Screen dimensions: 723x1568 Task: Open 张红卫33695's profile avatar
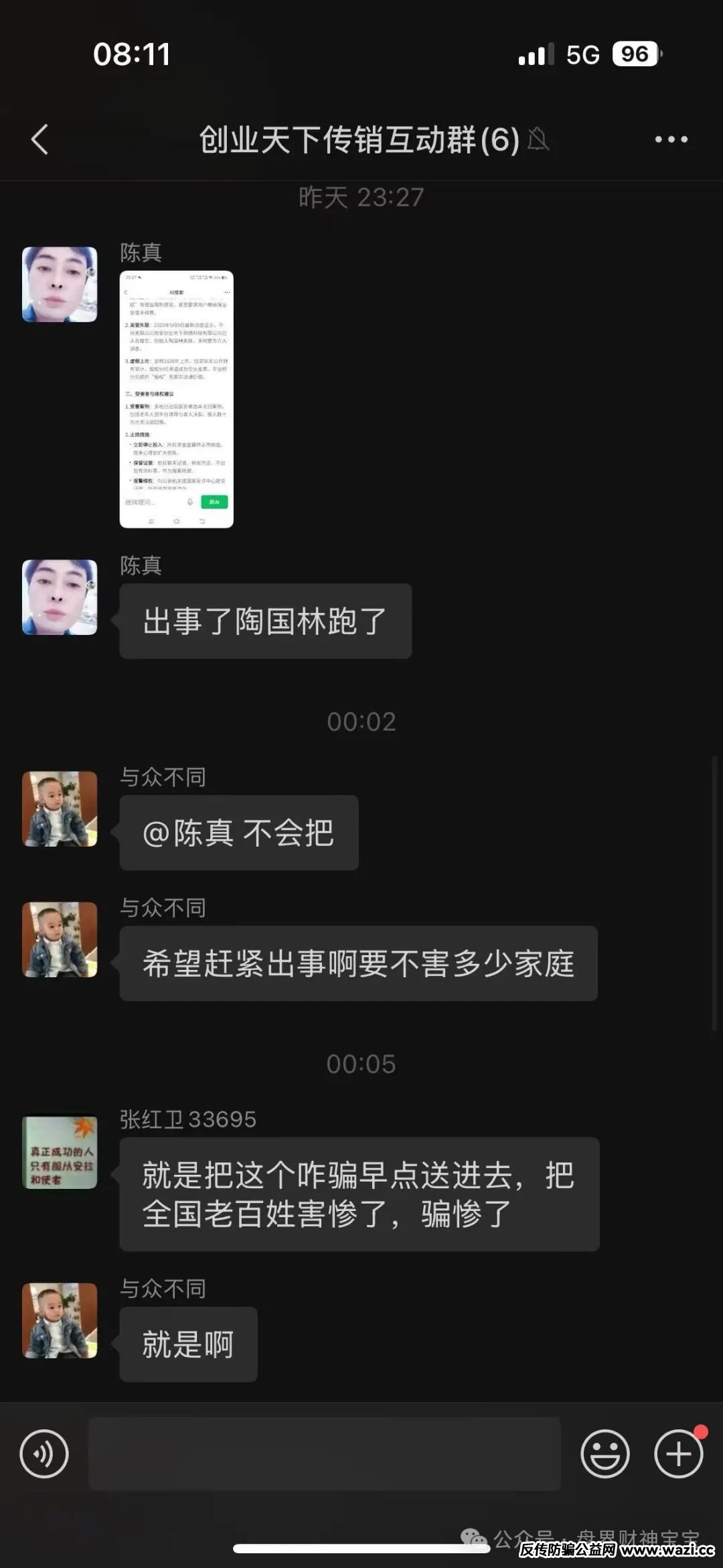pyautogui.click(x=60, y=1151)
